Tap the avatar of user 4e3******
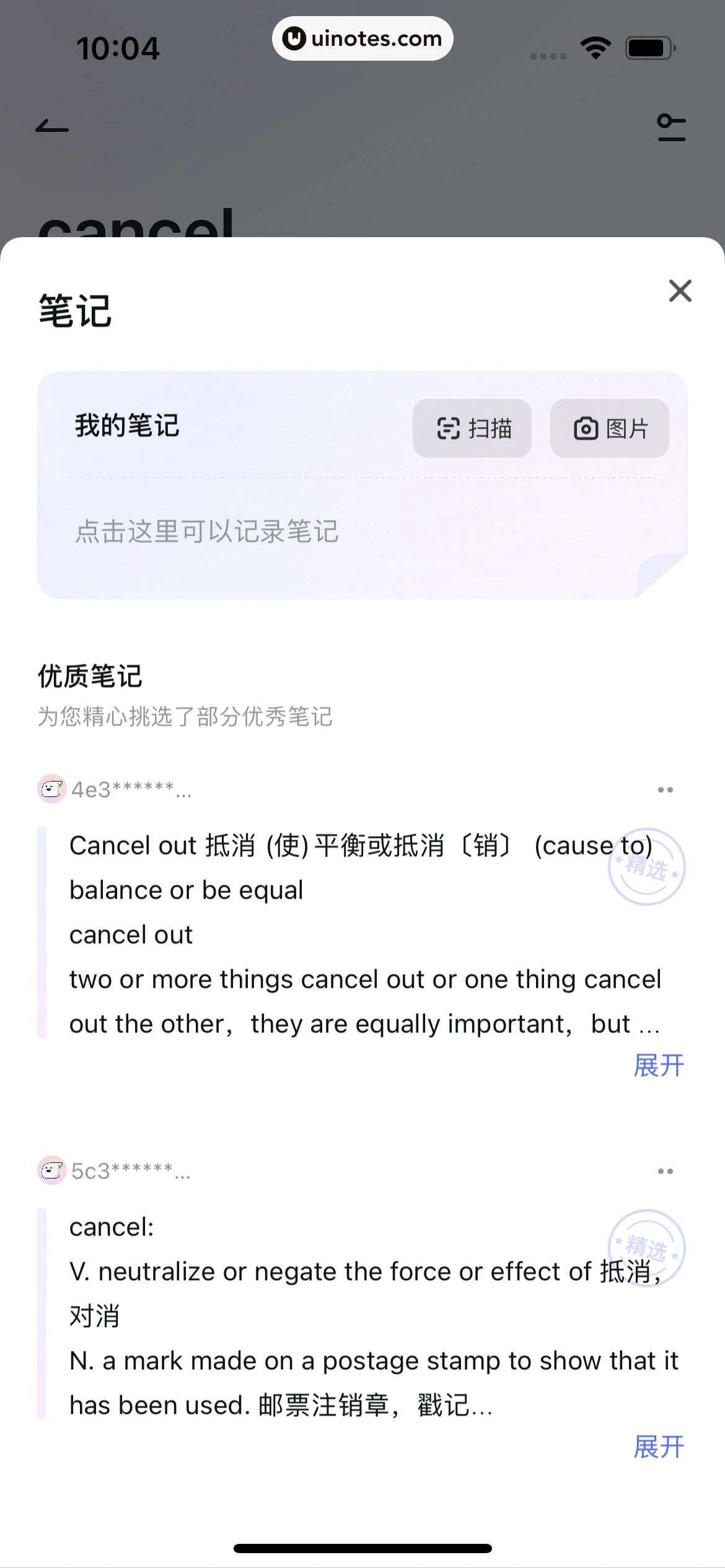Image resolution: width=725 pixels, height=1568 pixels. (x=52, y=789)
